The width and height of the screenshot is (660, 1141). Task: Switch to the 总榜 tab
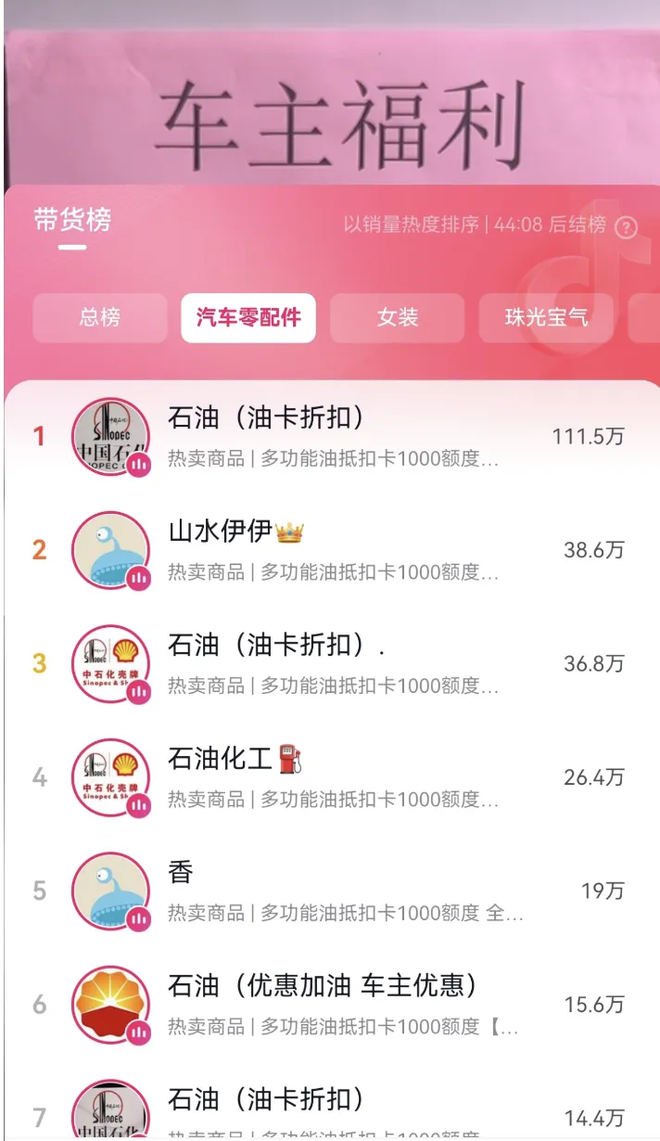(99, 318)
